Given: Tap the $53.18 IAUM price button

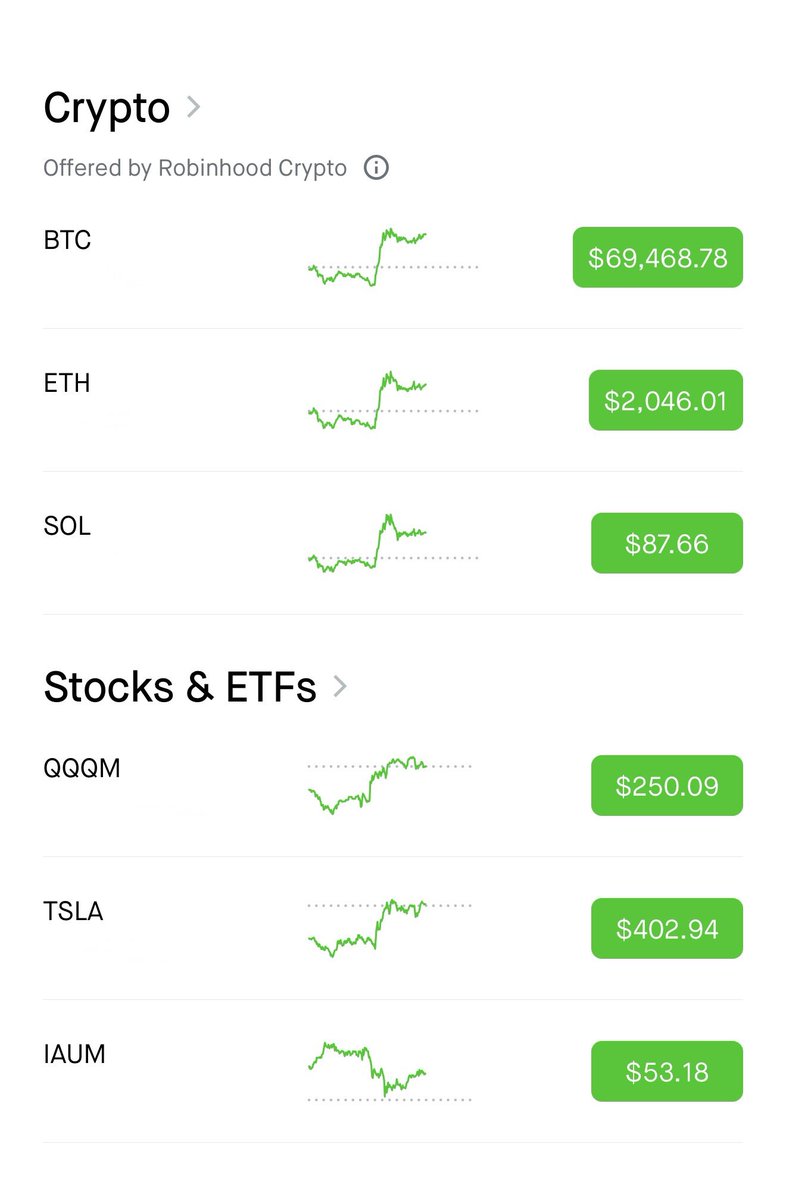Looking at the screenshot, I should click(666, 1072).
